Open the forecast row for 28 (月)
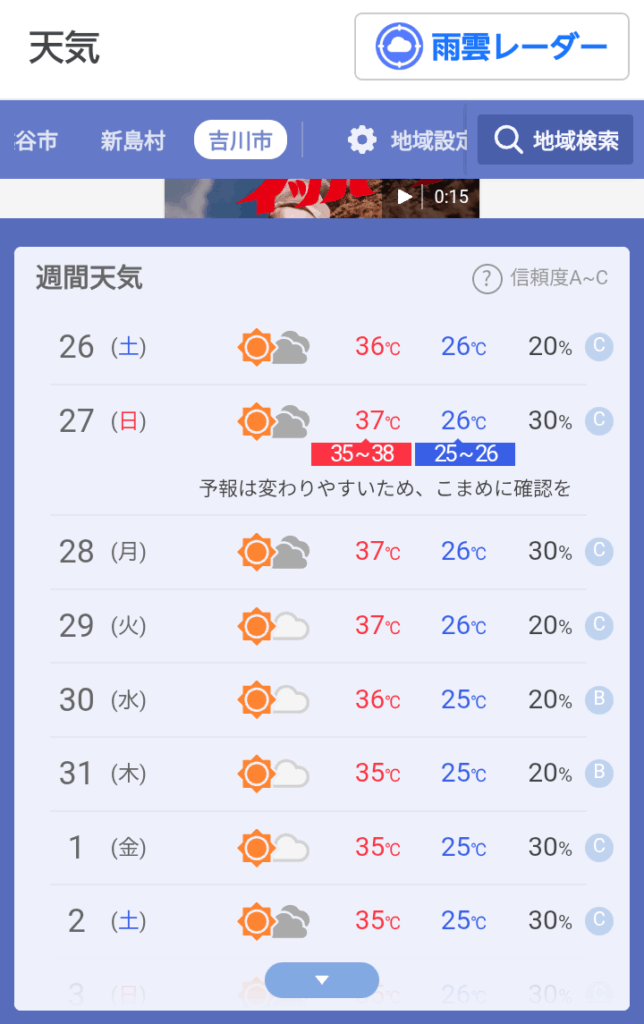644x1024 pixels. 320,551
